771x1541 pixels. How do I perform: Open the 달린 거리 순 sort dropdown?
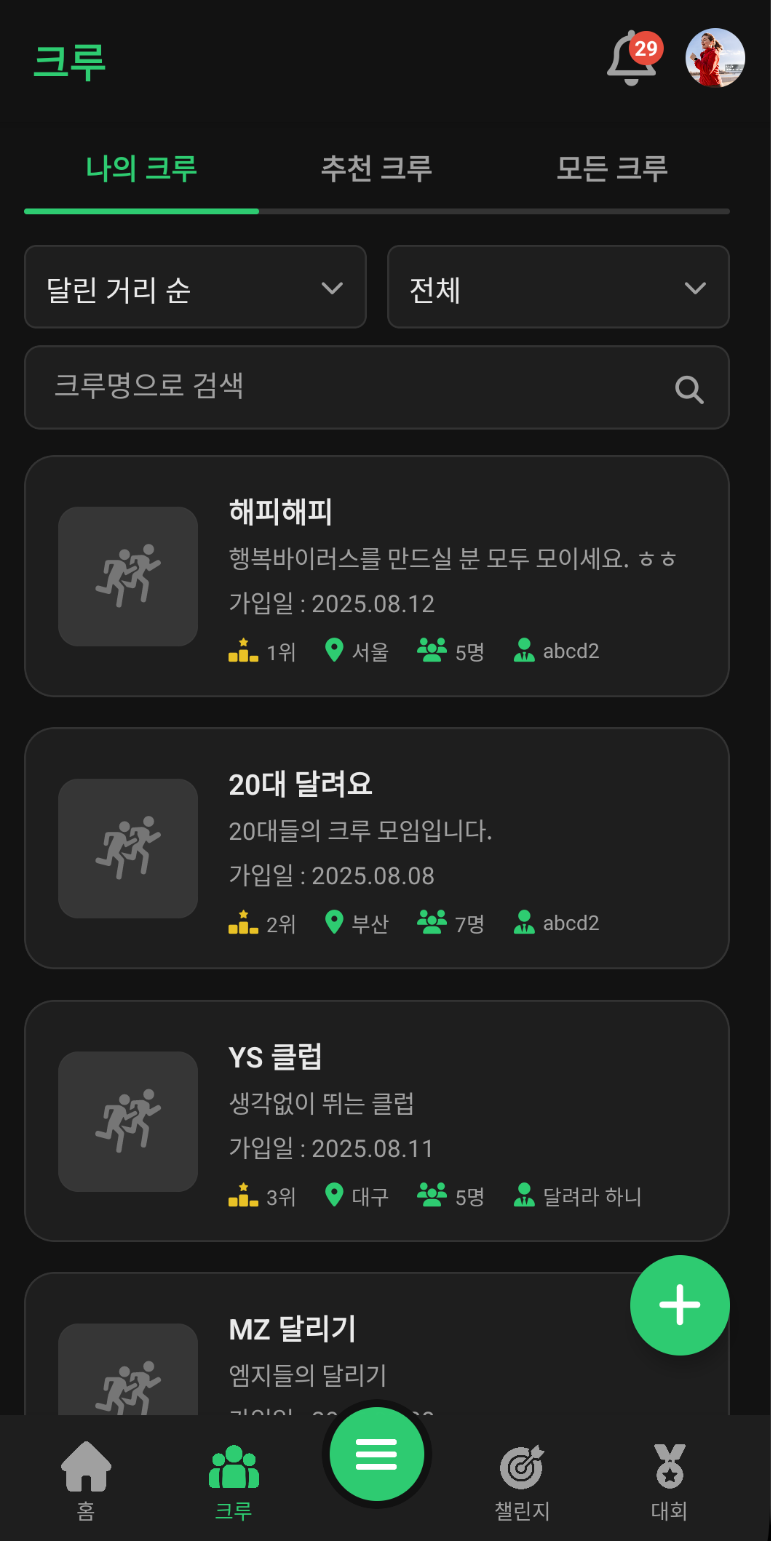click(195, 287)
